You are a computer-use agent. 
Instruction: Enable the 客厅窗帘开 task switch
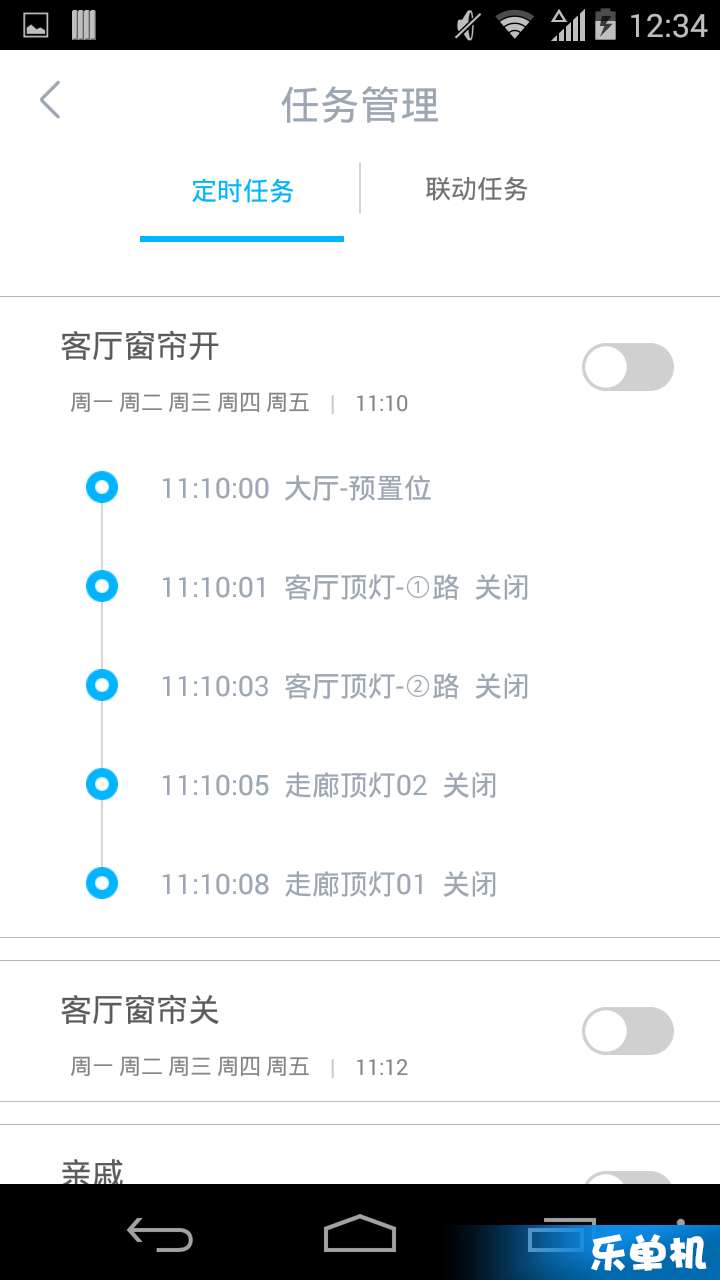click(628, 367)
